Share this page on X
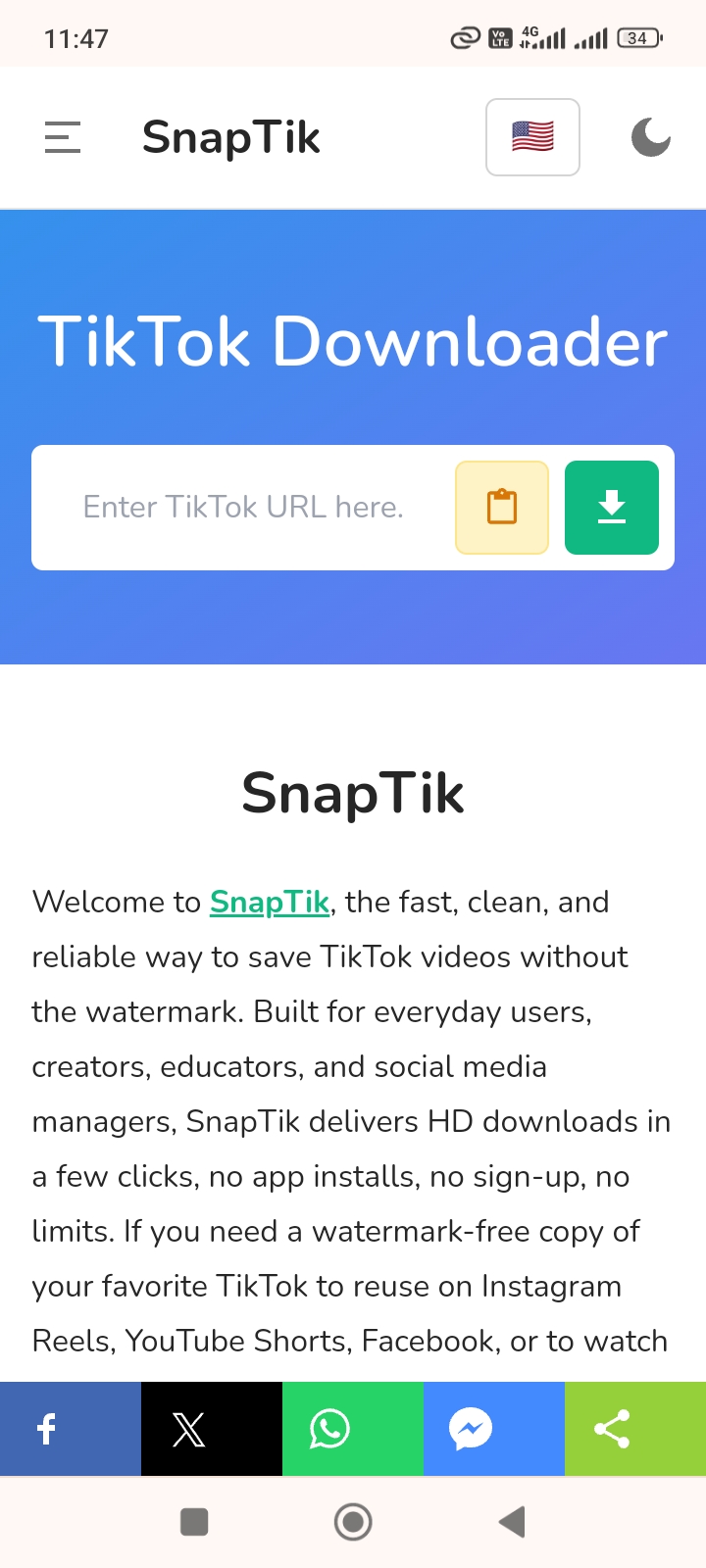706x1568 pixels. (x=212, y=1429)
